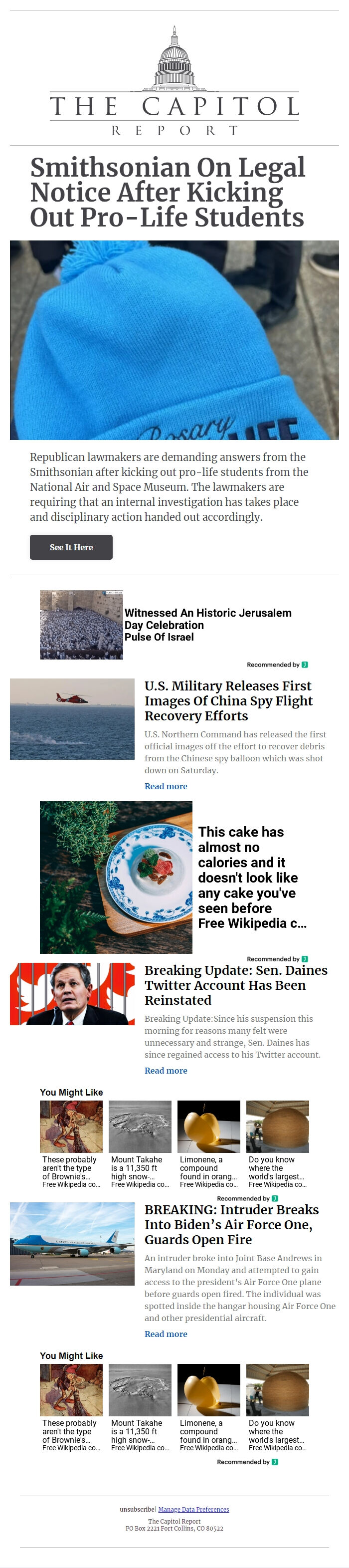Screen dimensions: 349x1568
Task: Tap the See It Here button
Action: (x=71, y=547)
